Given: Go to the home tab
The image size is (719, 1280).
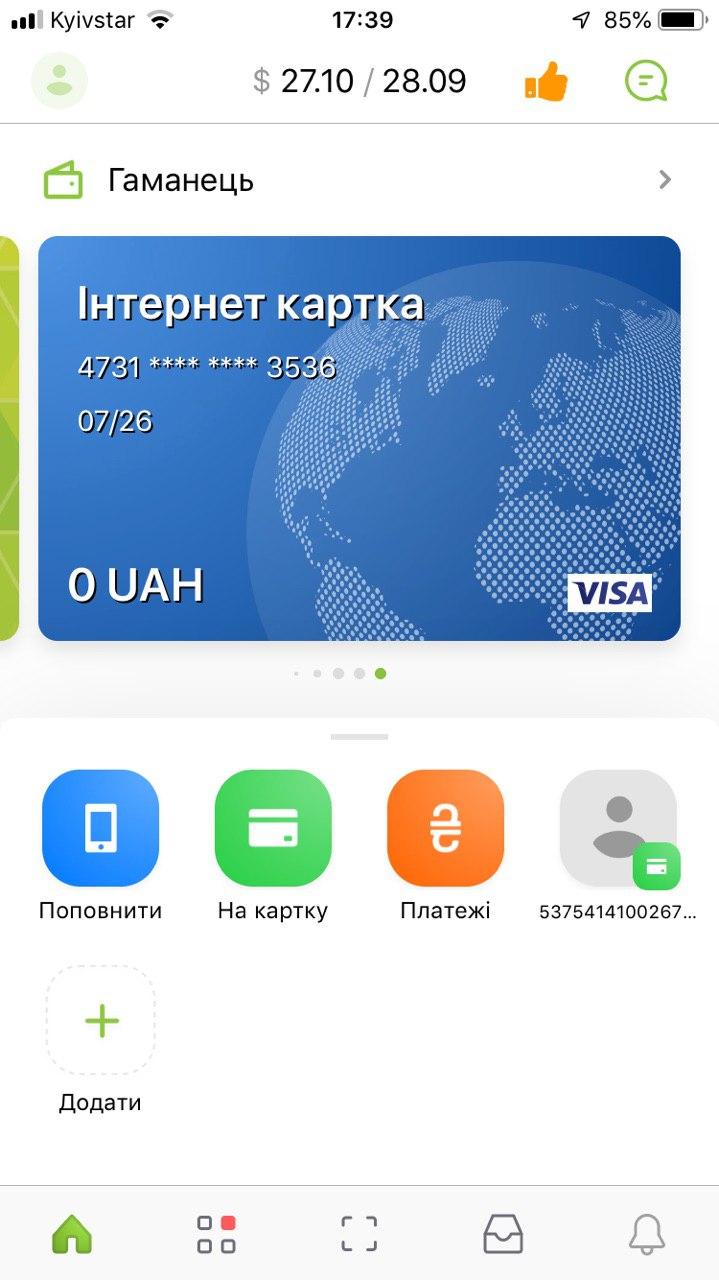Looking at the screenshot, I should (x=72, y=1234).
